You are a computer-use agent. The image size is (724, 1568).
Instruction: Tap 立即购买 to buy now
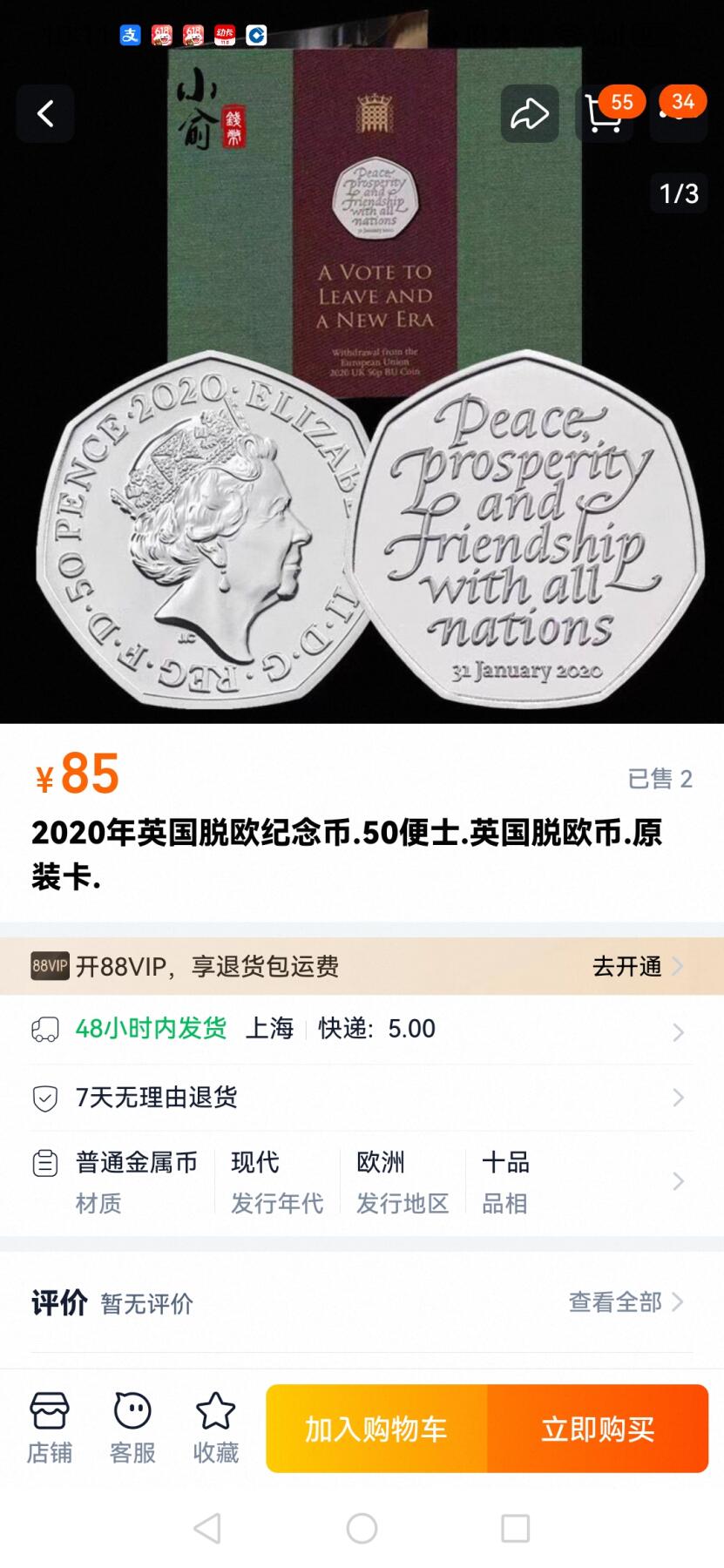[x=598, y=1429]
